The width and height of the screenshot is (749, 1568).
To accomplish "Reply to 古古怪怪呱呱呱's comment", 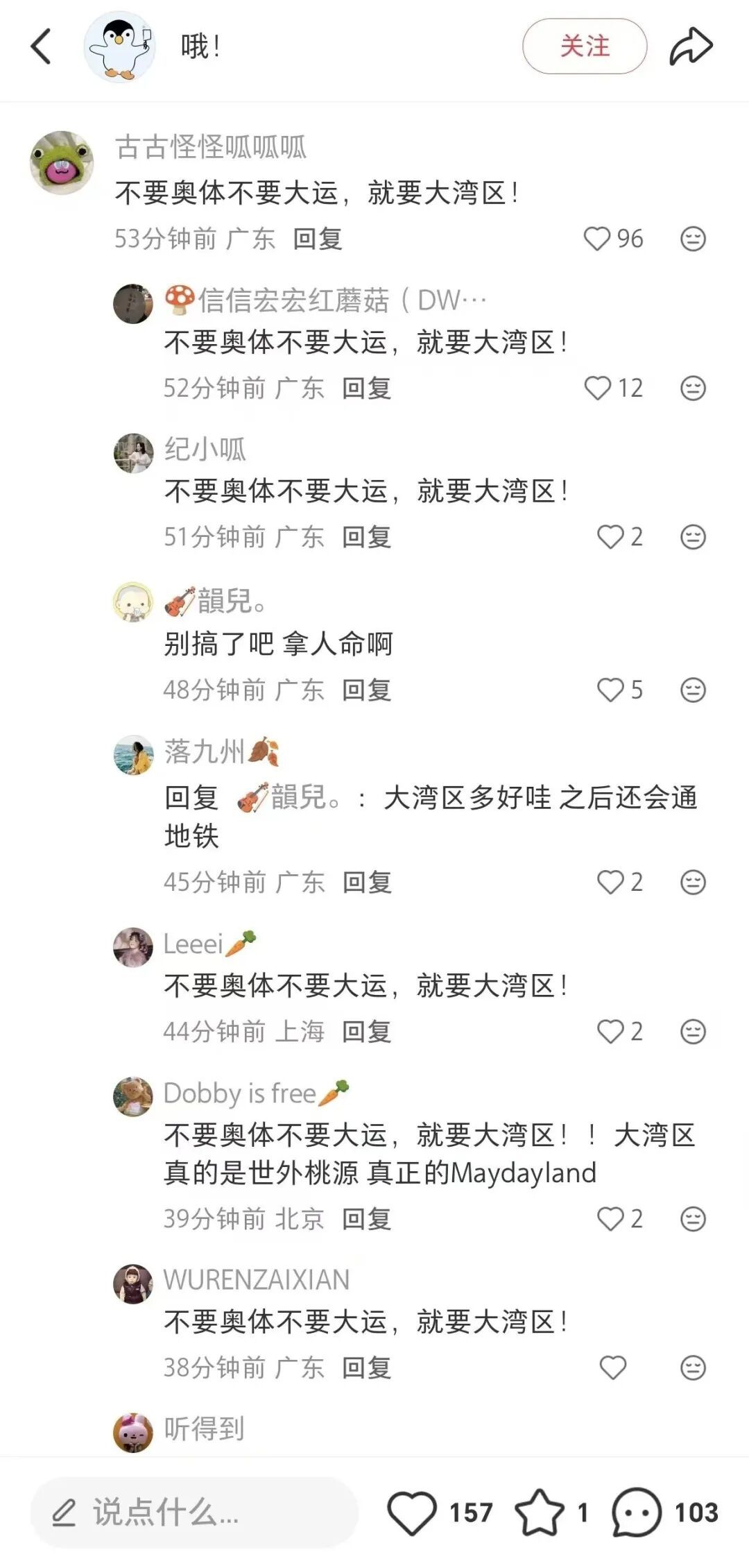I will click(x=318, y=239).
